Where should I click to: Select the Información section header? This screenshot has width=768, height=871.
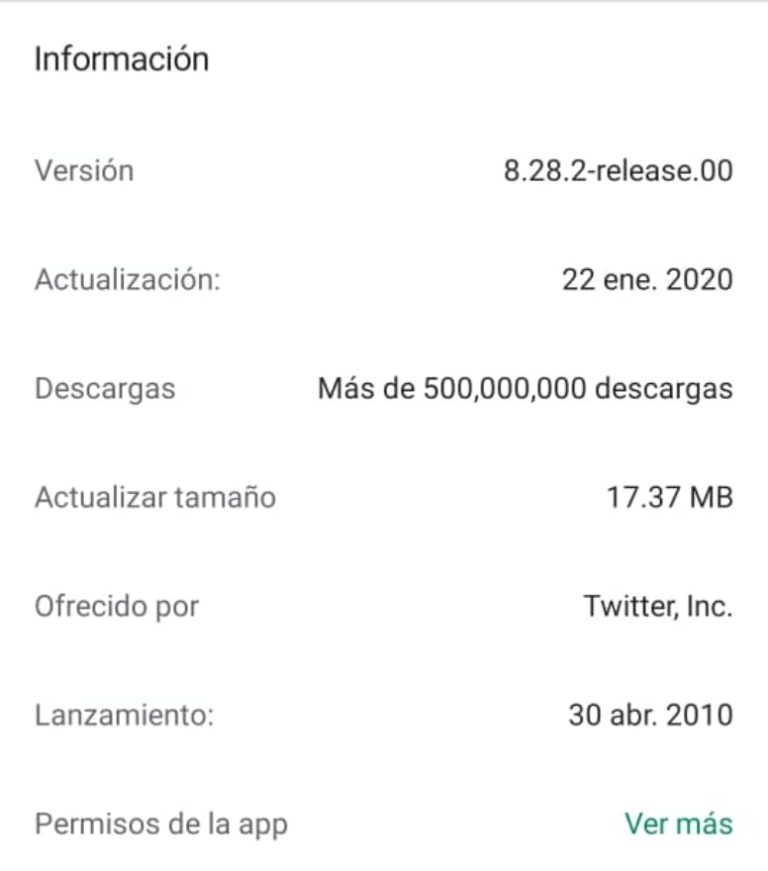(x=122, y=58)
